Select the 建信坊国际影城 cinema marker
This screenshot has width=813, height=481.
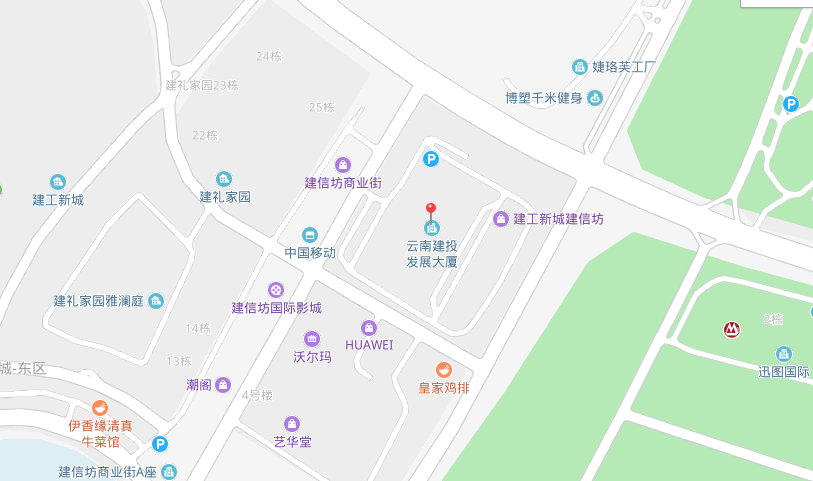tap(276, 289)
